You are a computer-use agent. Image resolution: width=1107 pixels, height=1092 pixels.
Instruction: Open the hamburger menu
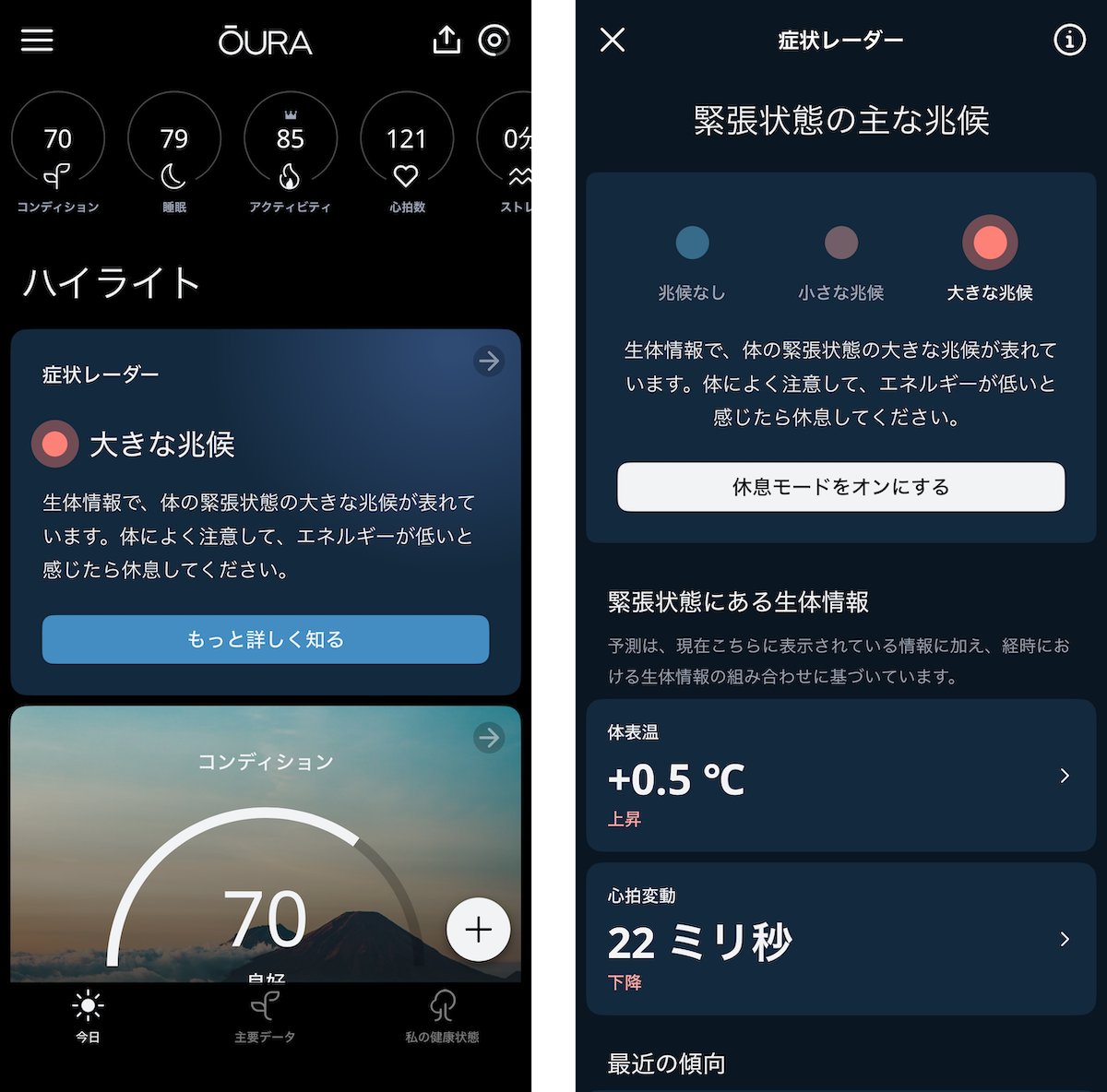37,41
